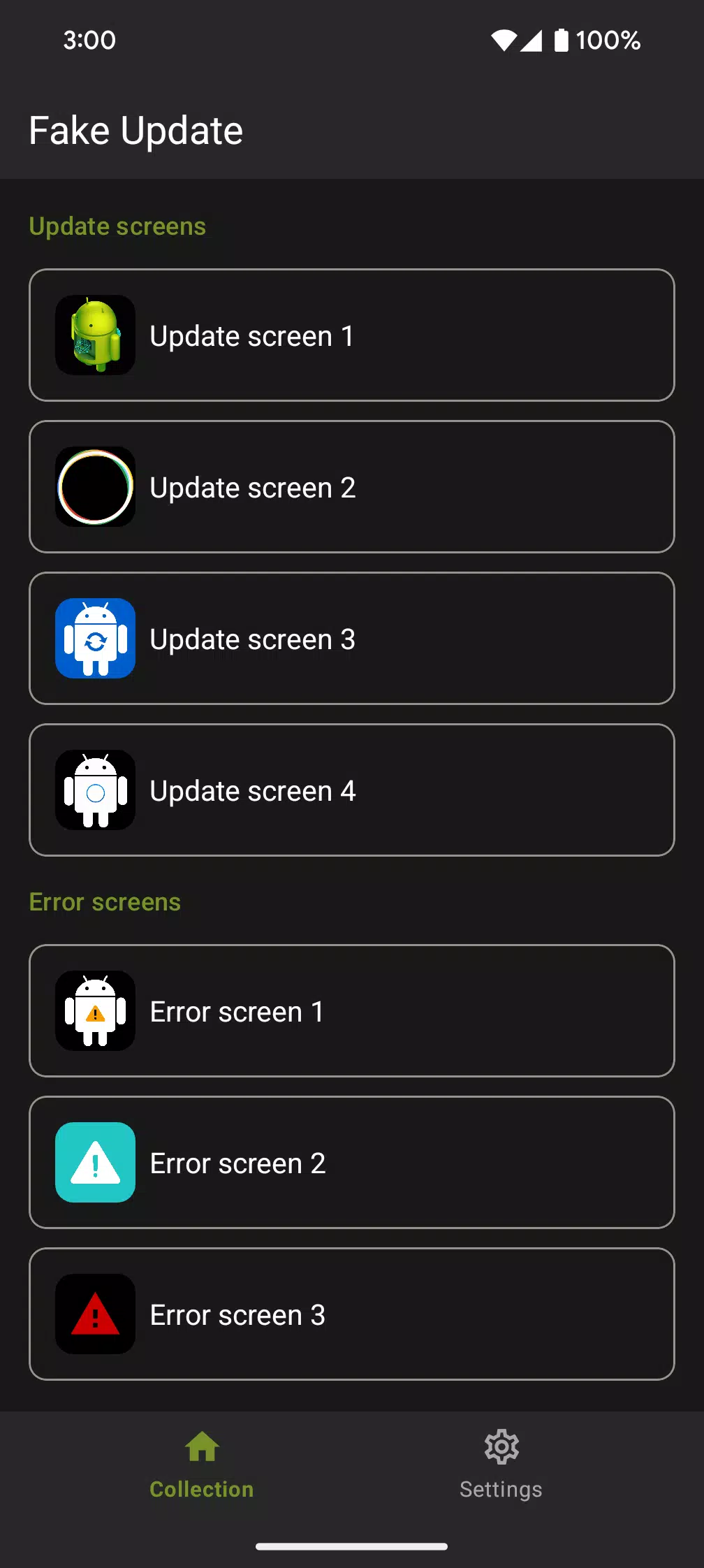This screenshot has width=704, height=1568.
Task: Select the Error screen 2 row
Action: coord(352,1163)
